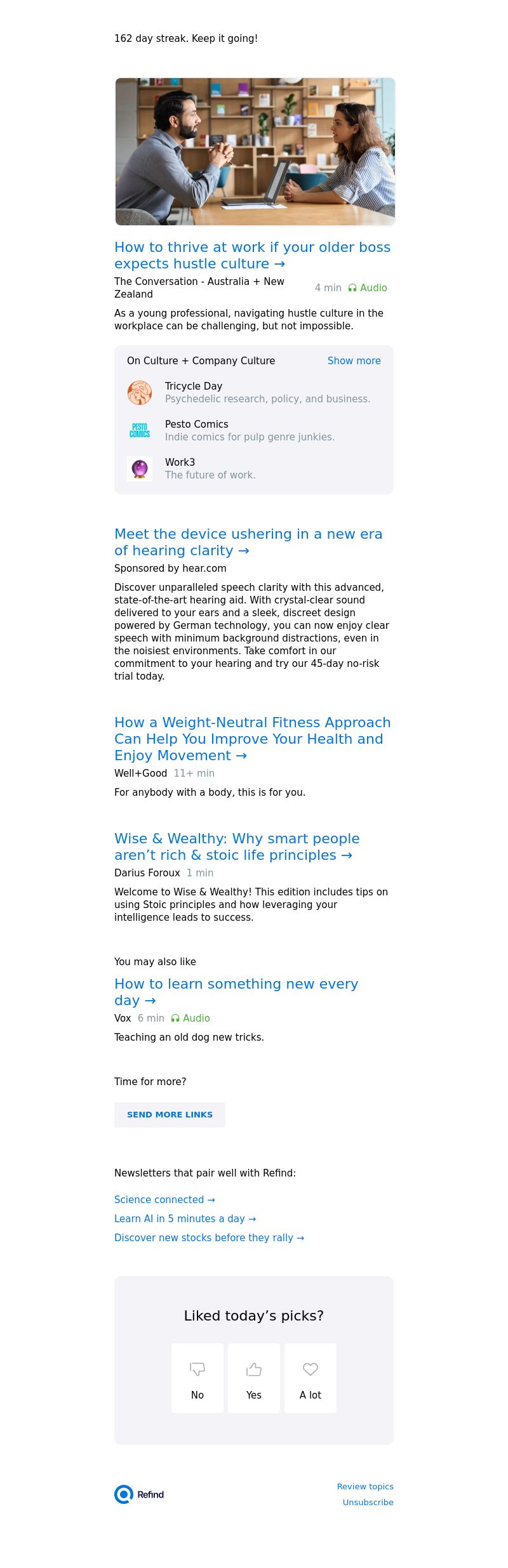The height and width of the screenshot is (1568, 508).
Task: Play Audio for the Vox article
Action: [190, 1018]
